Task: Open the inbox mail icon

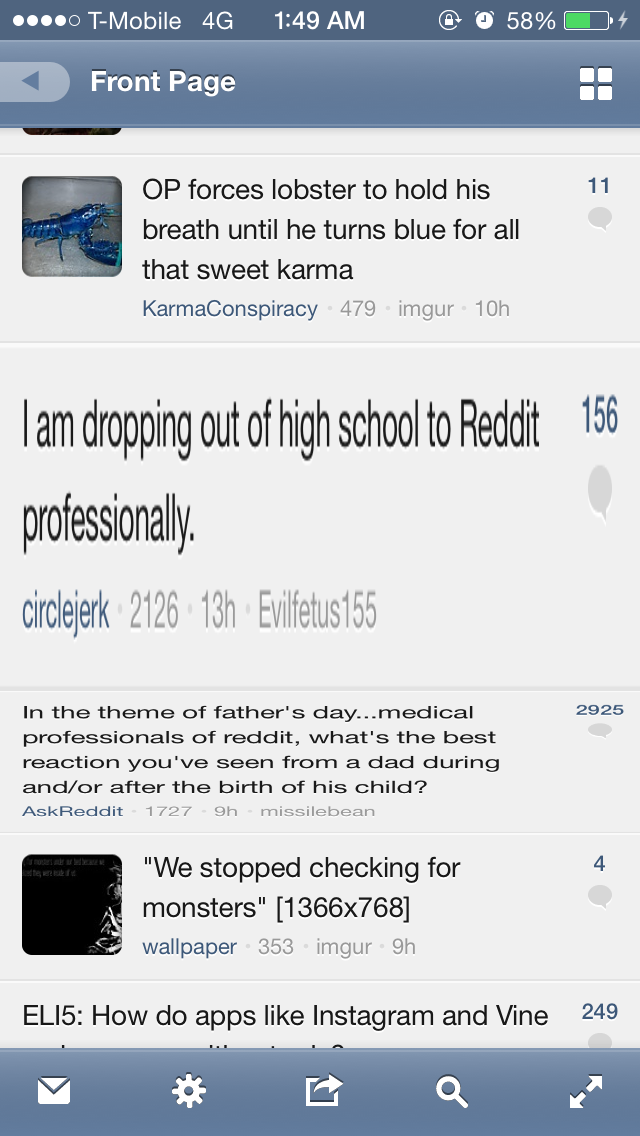Action: point(54,1092)
